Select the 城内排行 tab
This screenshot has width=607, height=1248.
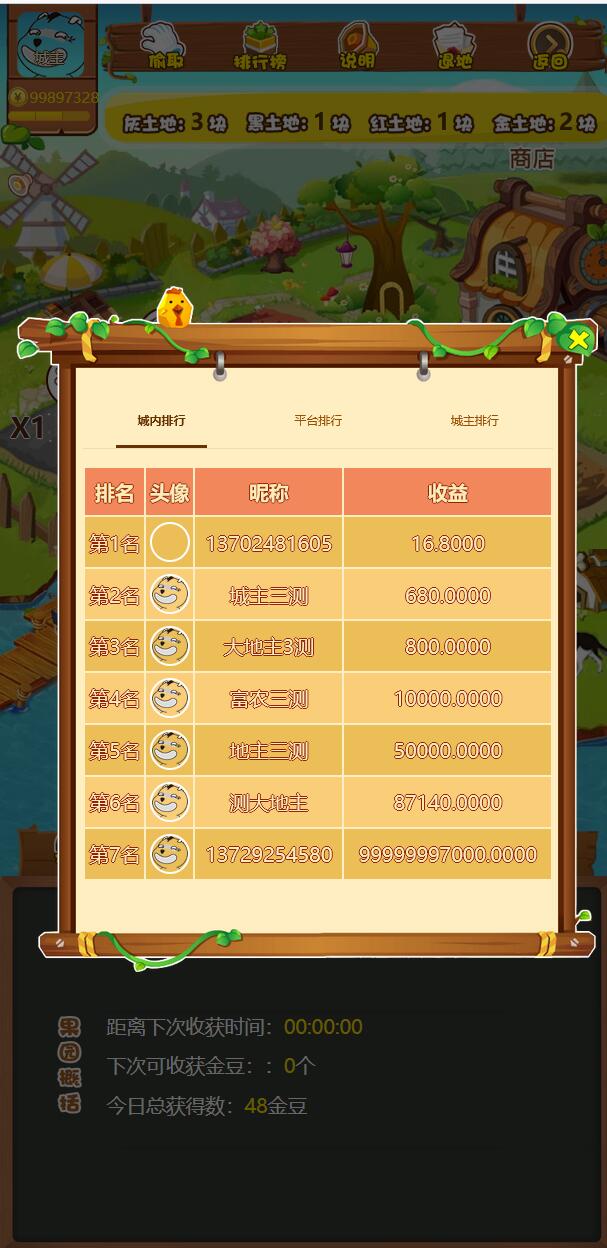[161, 421]
